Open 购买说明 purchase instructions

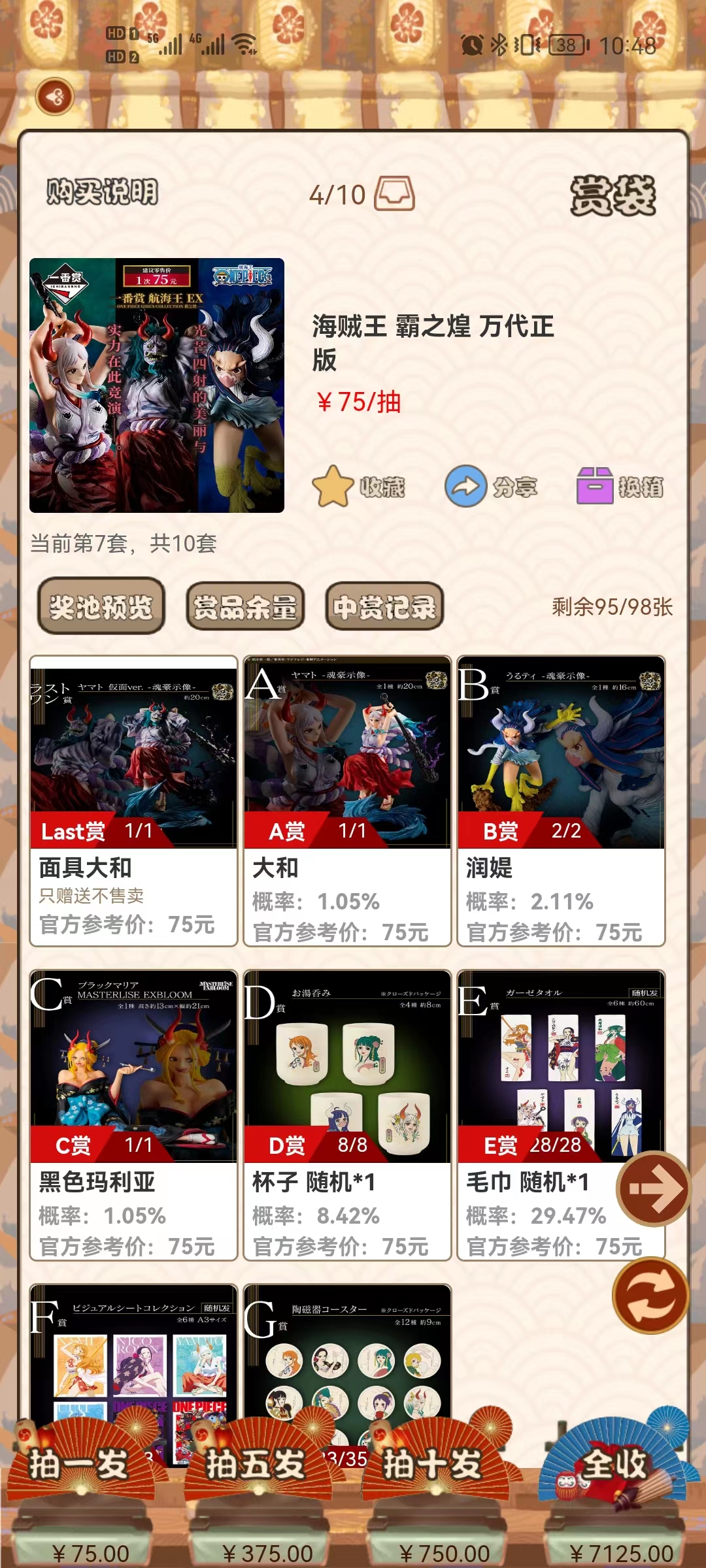[x=102, y=192]
